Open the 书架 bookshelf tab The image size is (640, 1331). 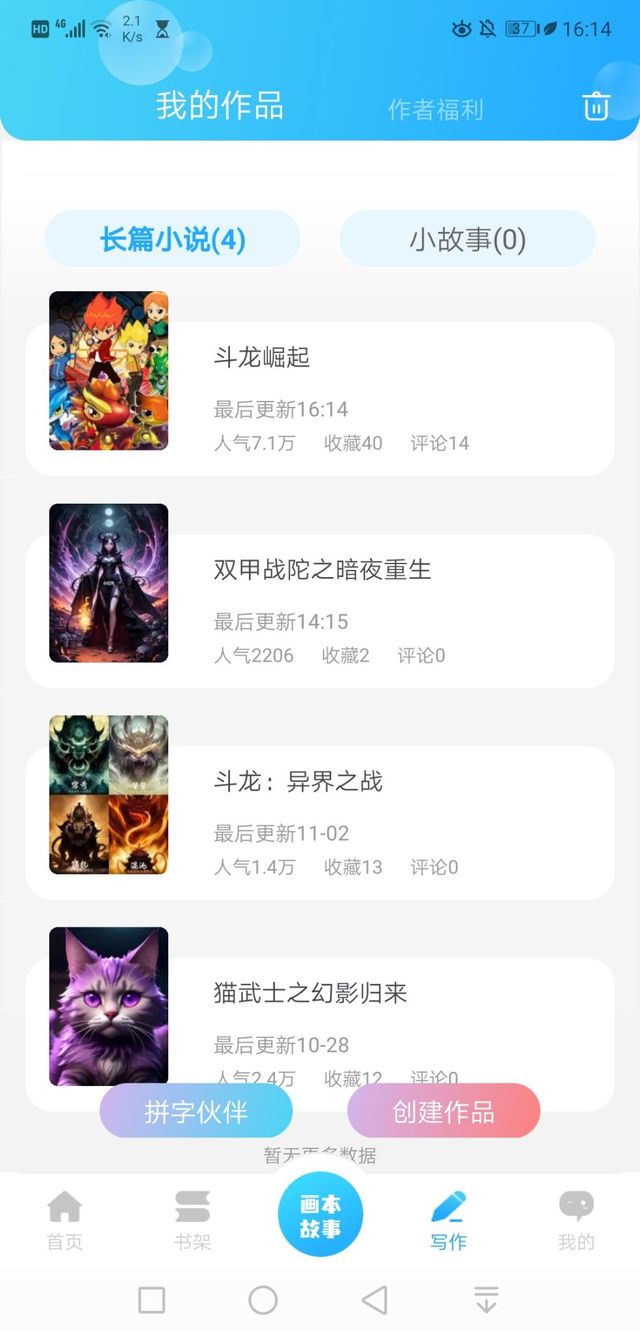(192, 1220)
